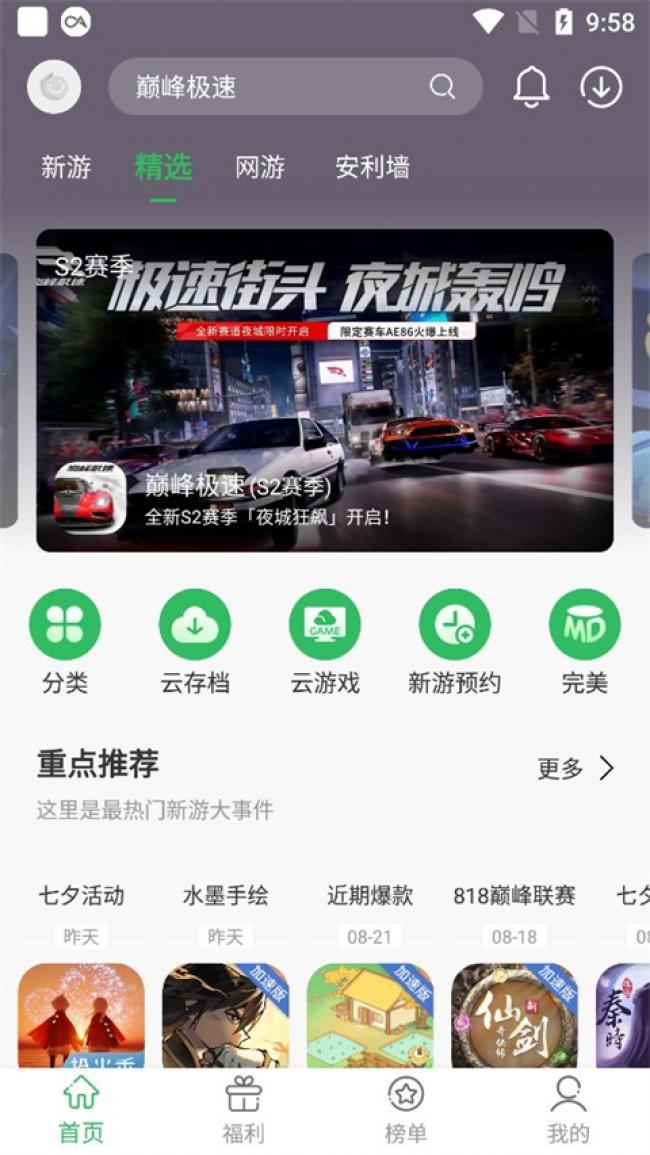Image resolution: width=650 pixels, height=1155 pixels.
Task: Open 云游戏 cloud gaming
Action: [325, 642]
